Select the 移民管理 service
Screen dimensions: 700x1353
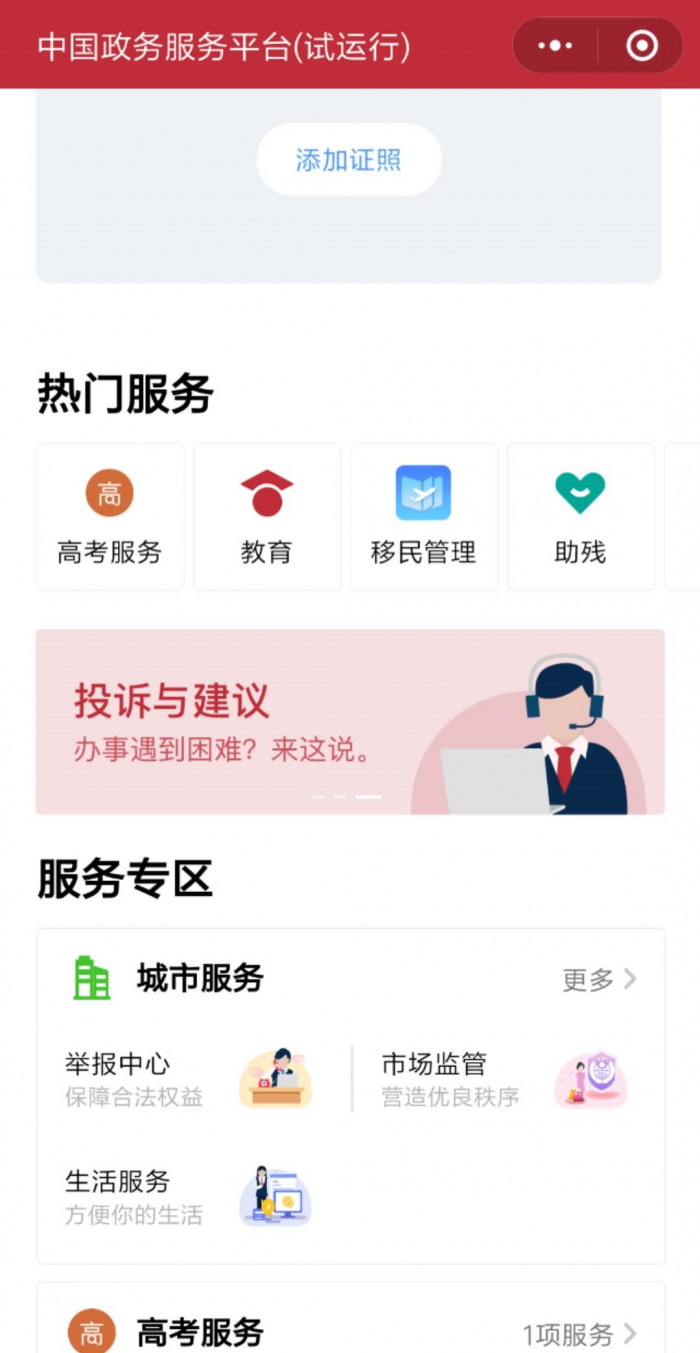tap(423, 517)
